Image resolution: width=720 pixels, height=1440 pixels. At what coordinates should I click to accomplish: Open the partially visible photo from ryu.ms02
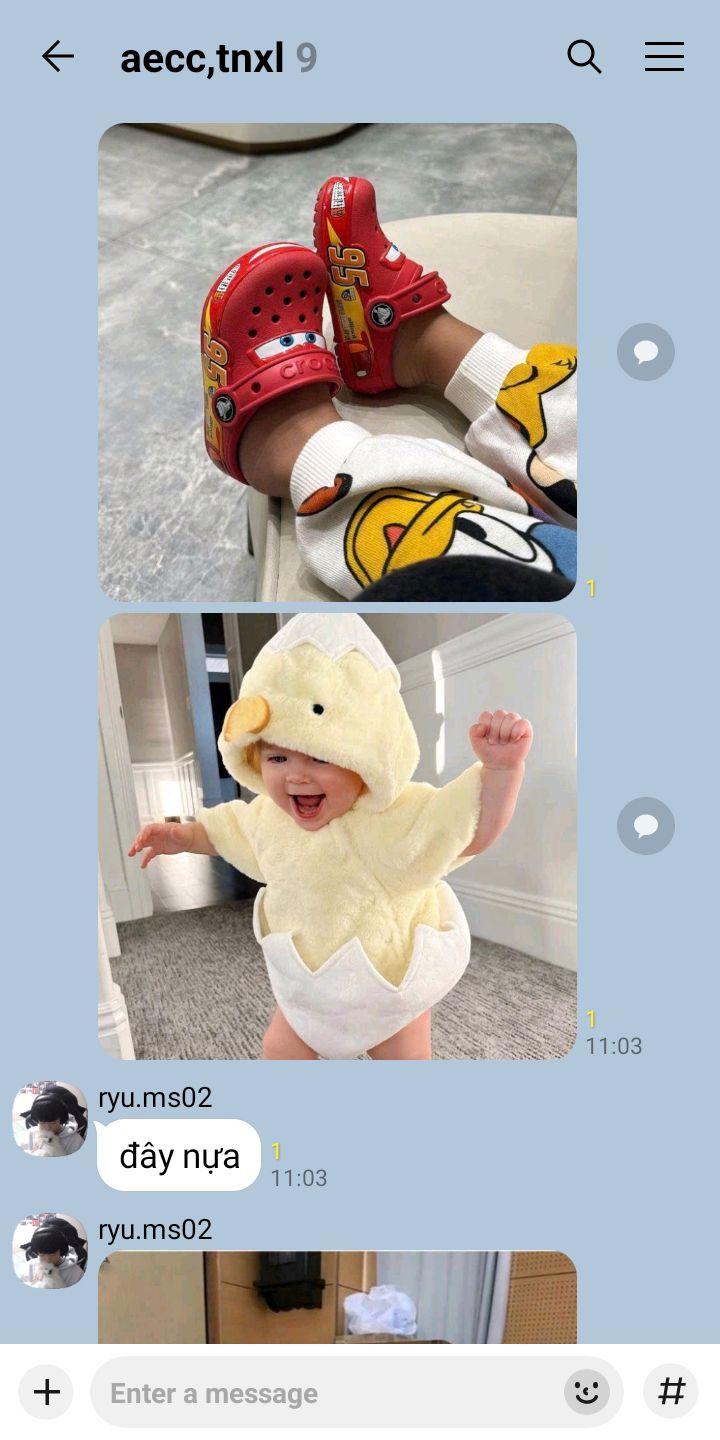point(337,1297)
